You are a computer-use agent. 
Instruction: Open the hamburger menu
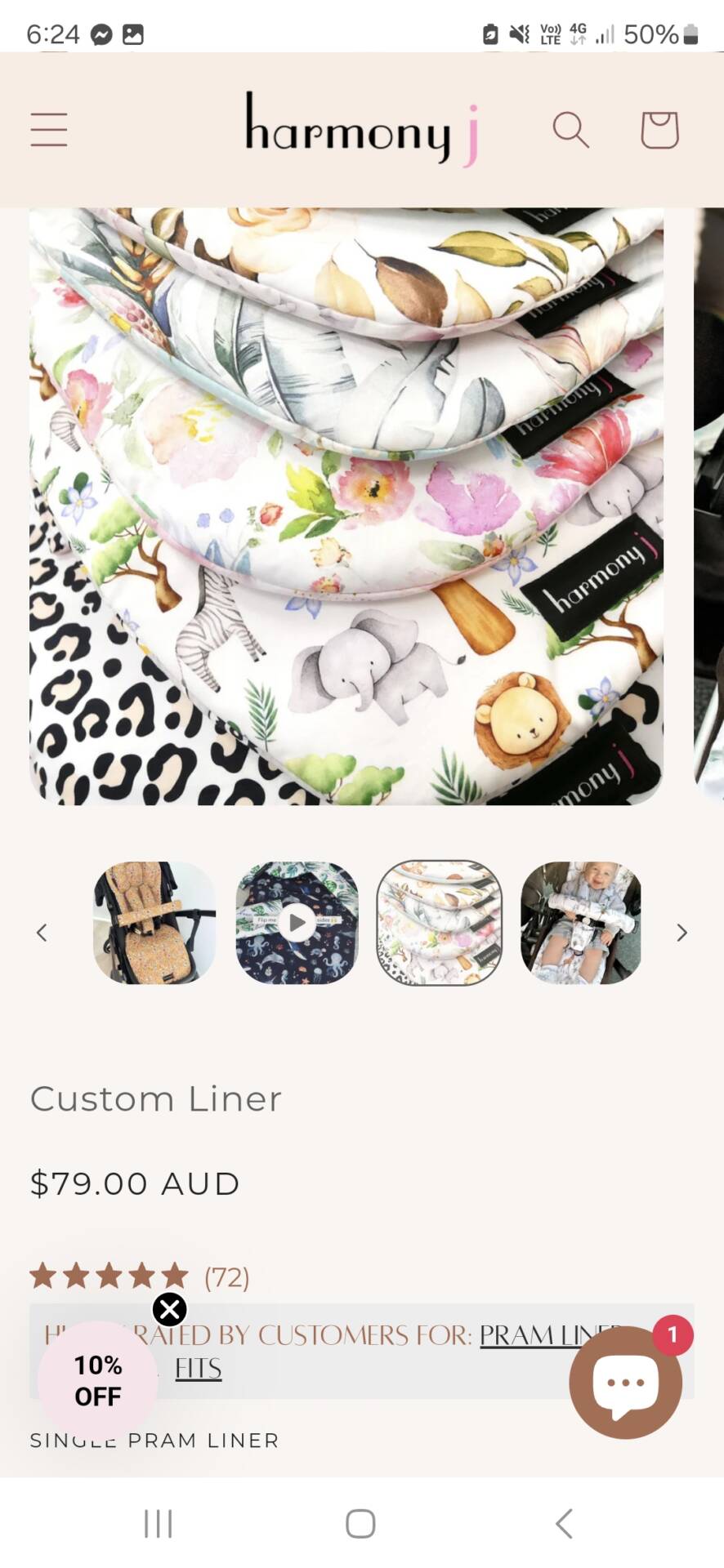pos(49,130)
